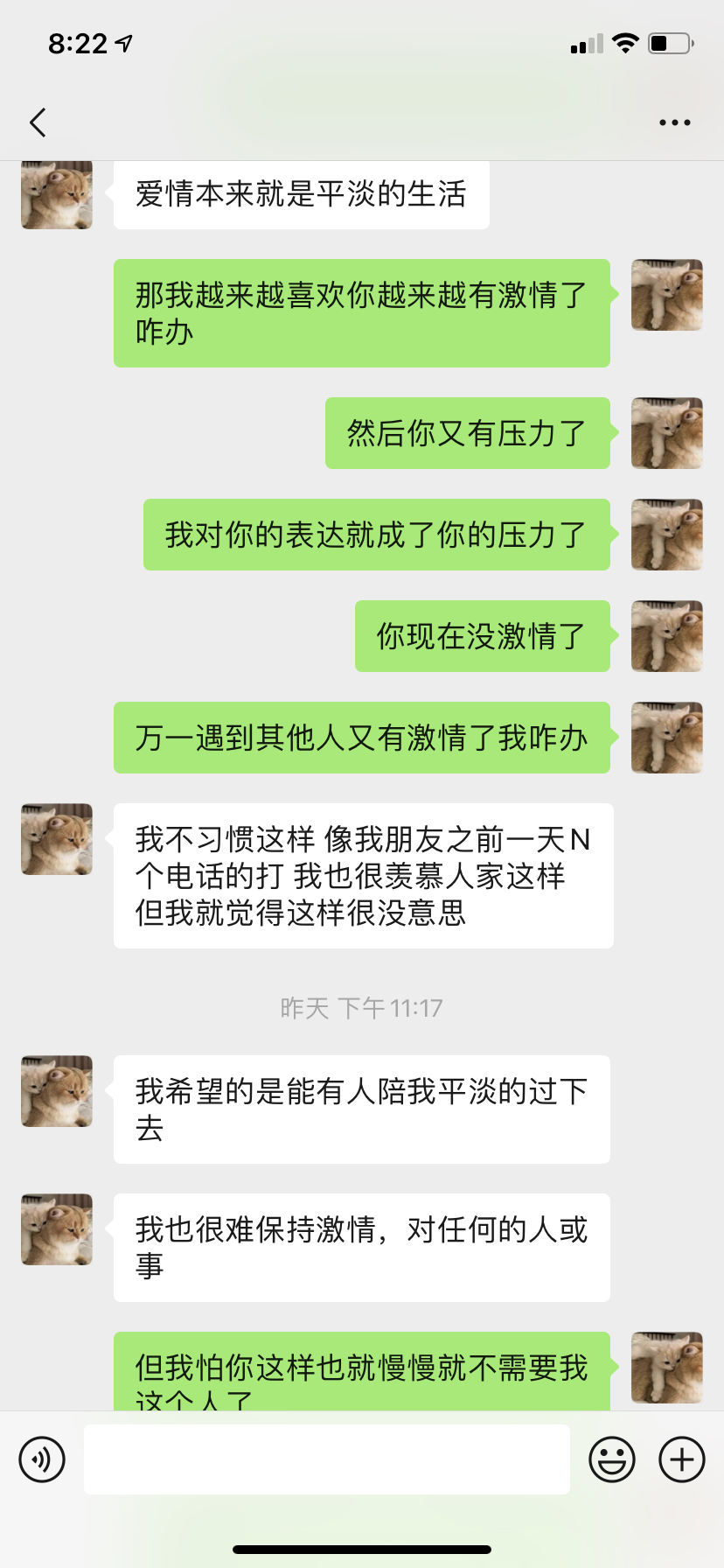Tap contact avatar beside 我不习惯这样 message

click(57, 839)
